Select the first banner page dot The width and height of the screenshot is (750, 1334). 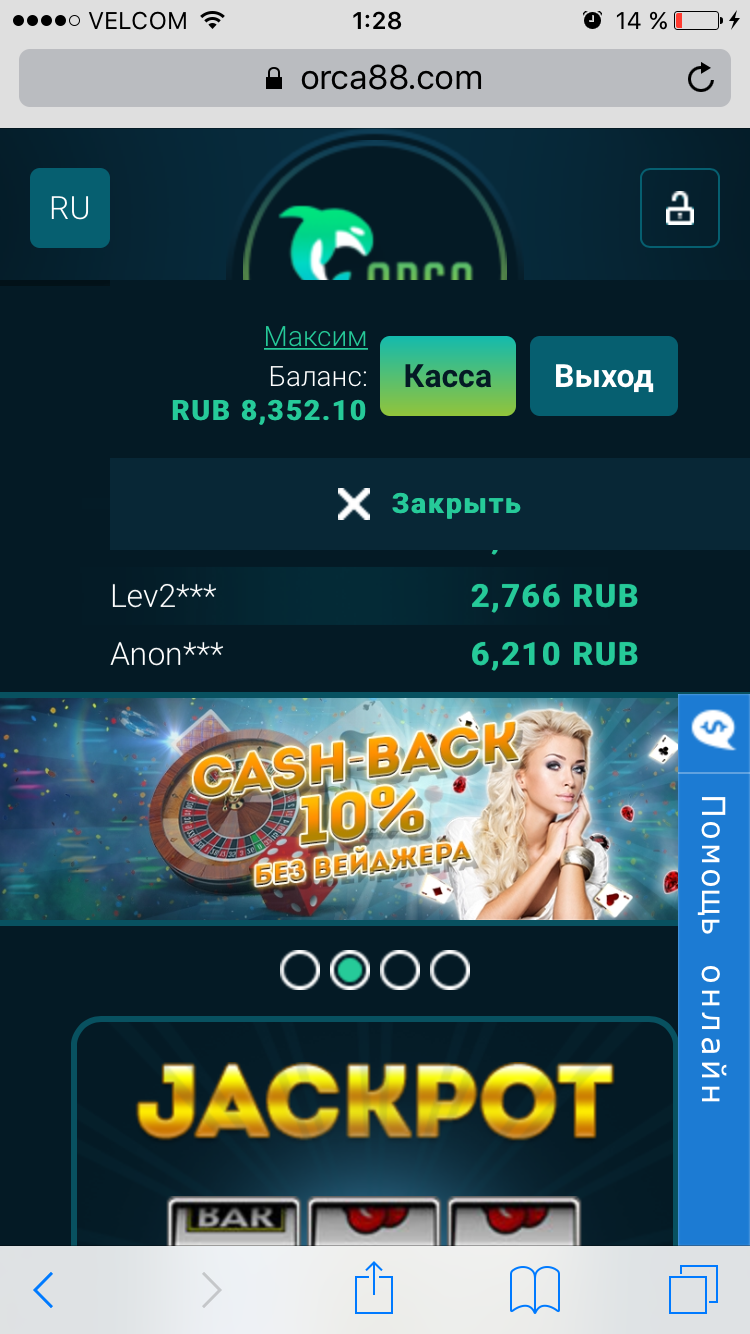pos(300,969)
